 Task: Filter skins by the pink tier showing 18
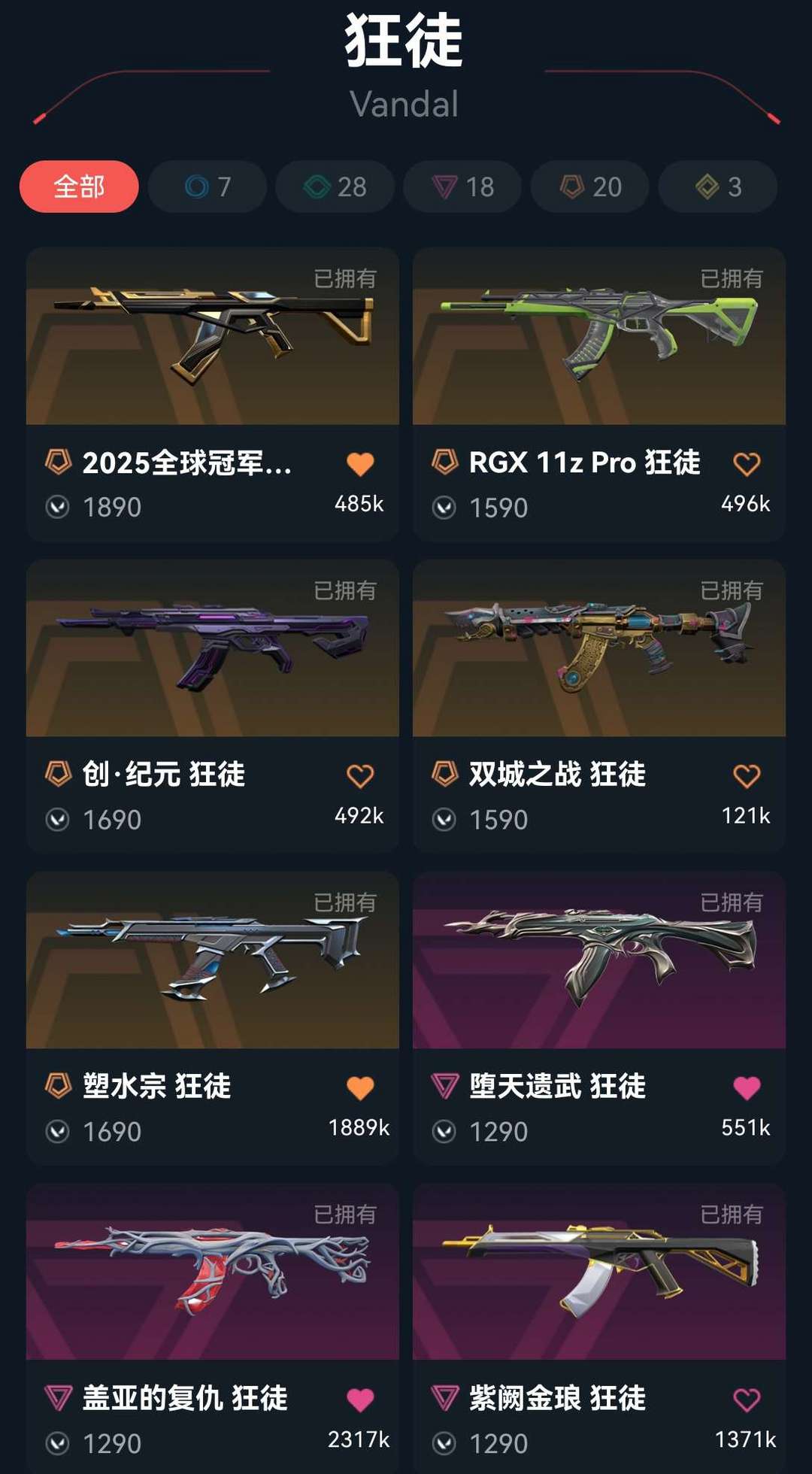pos(462,187)
